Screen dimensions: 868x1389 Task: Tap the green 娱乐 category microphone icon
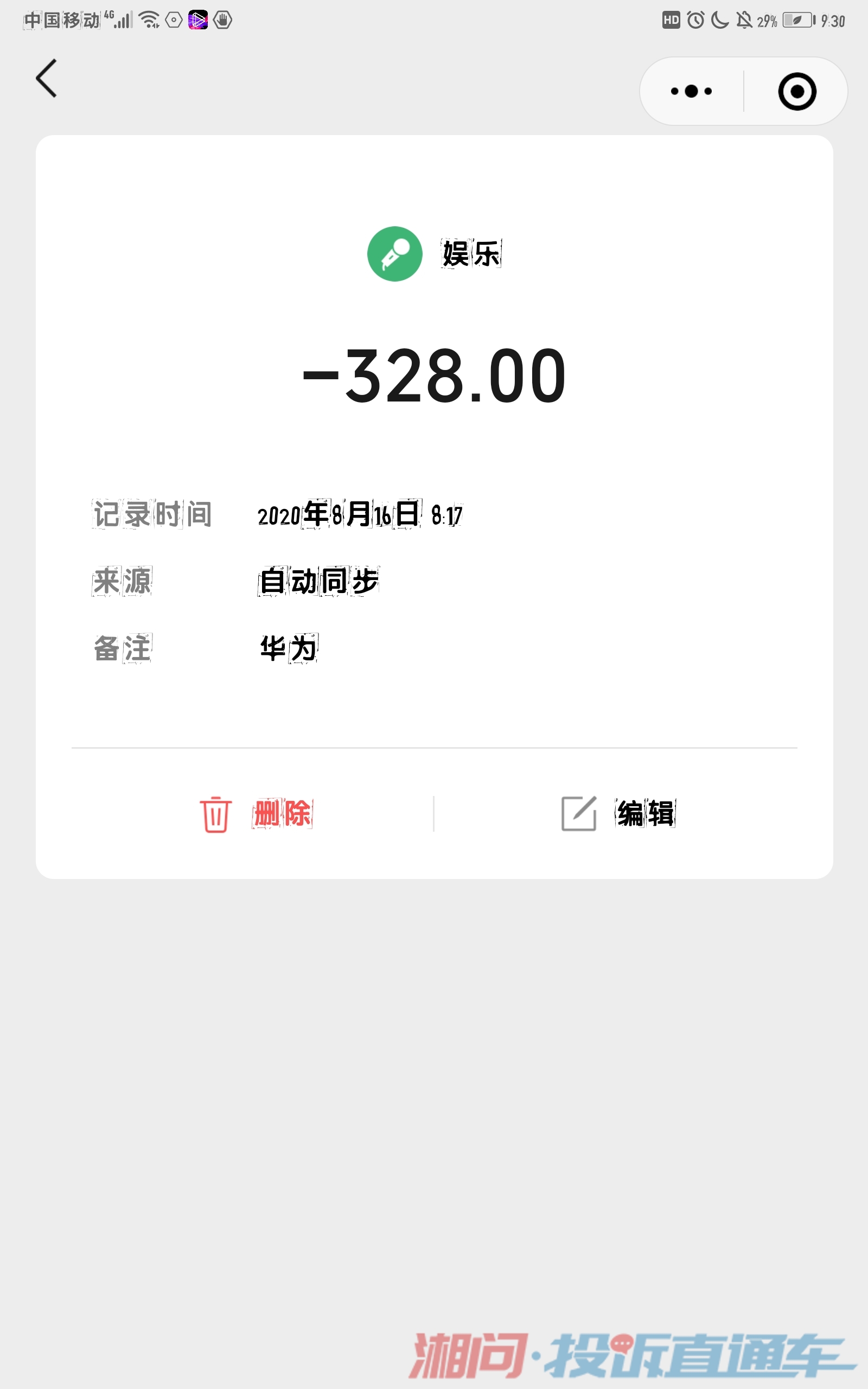click(x=395, y=252)
